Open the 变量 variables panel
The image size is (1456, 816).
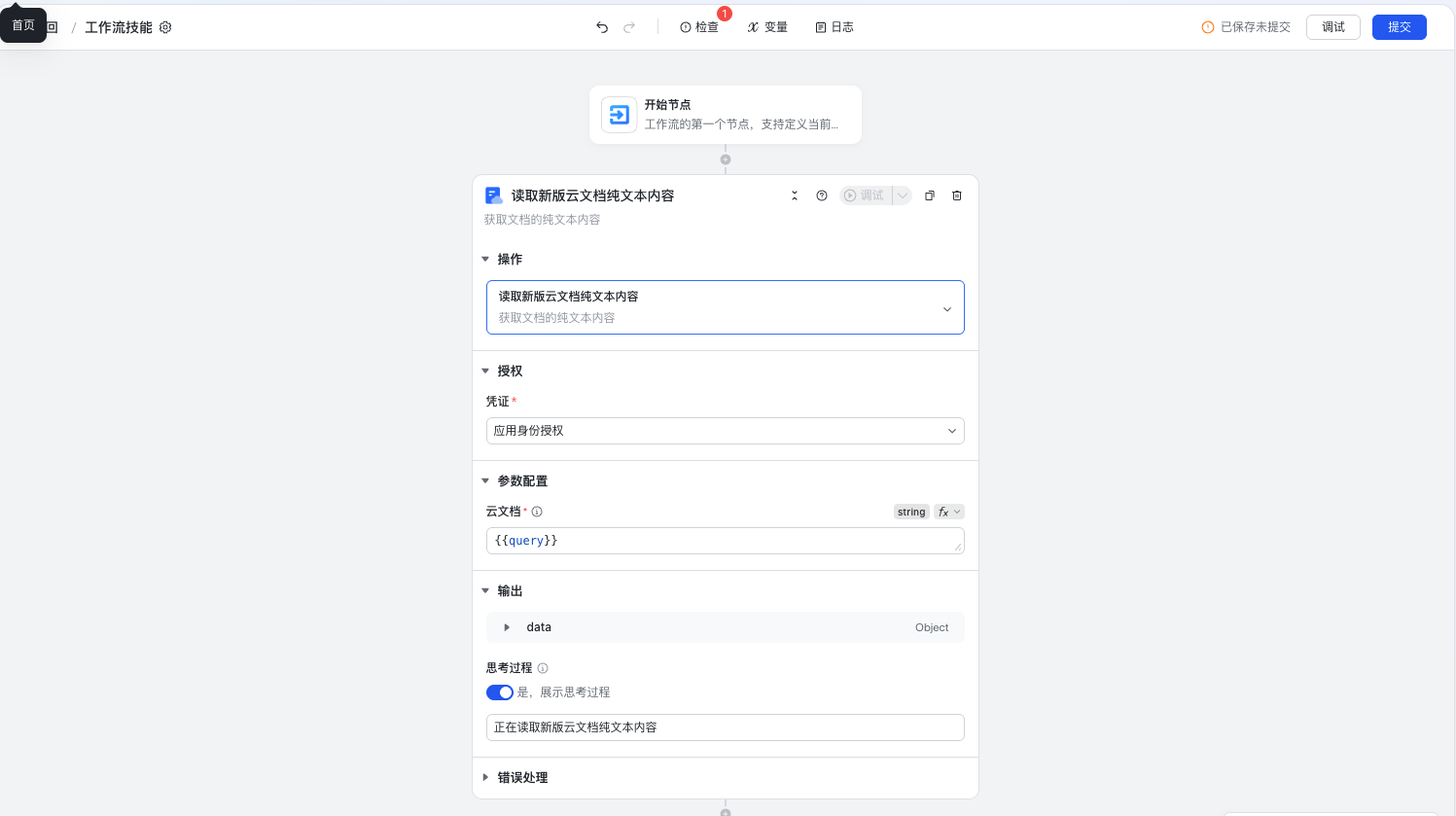pyautogui.click(x=767, y=27)
